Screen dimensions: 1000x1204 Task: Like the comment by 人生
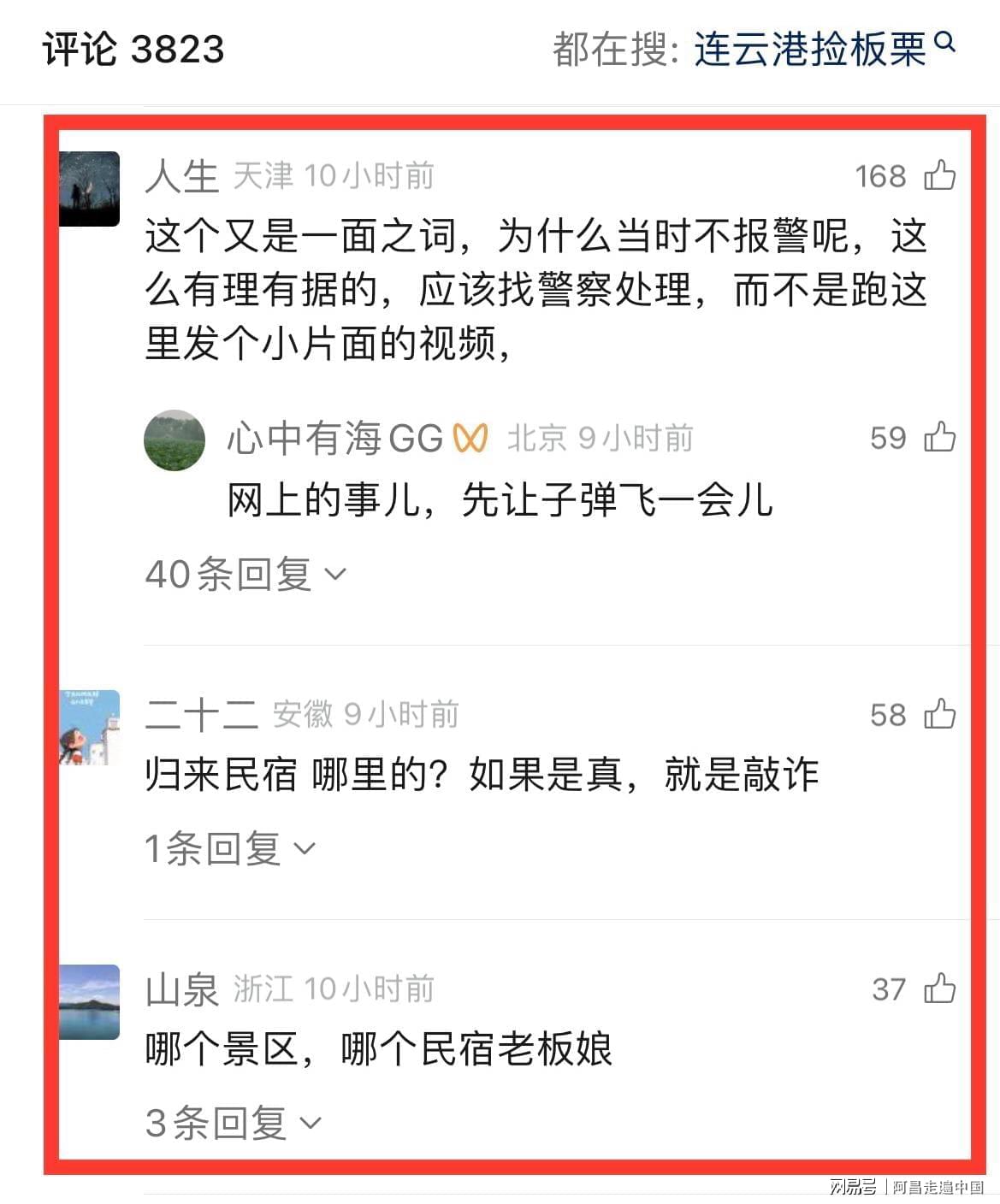pos(940,175)
